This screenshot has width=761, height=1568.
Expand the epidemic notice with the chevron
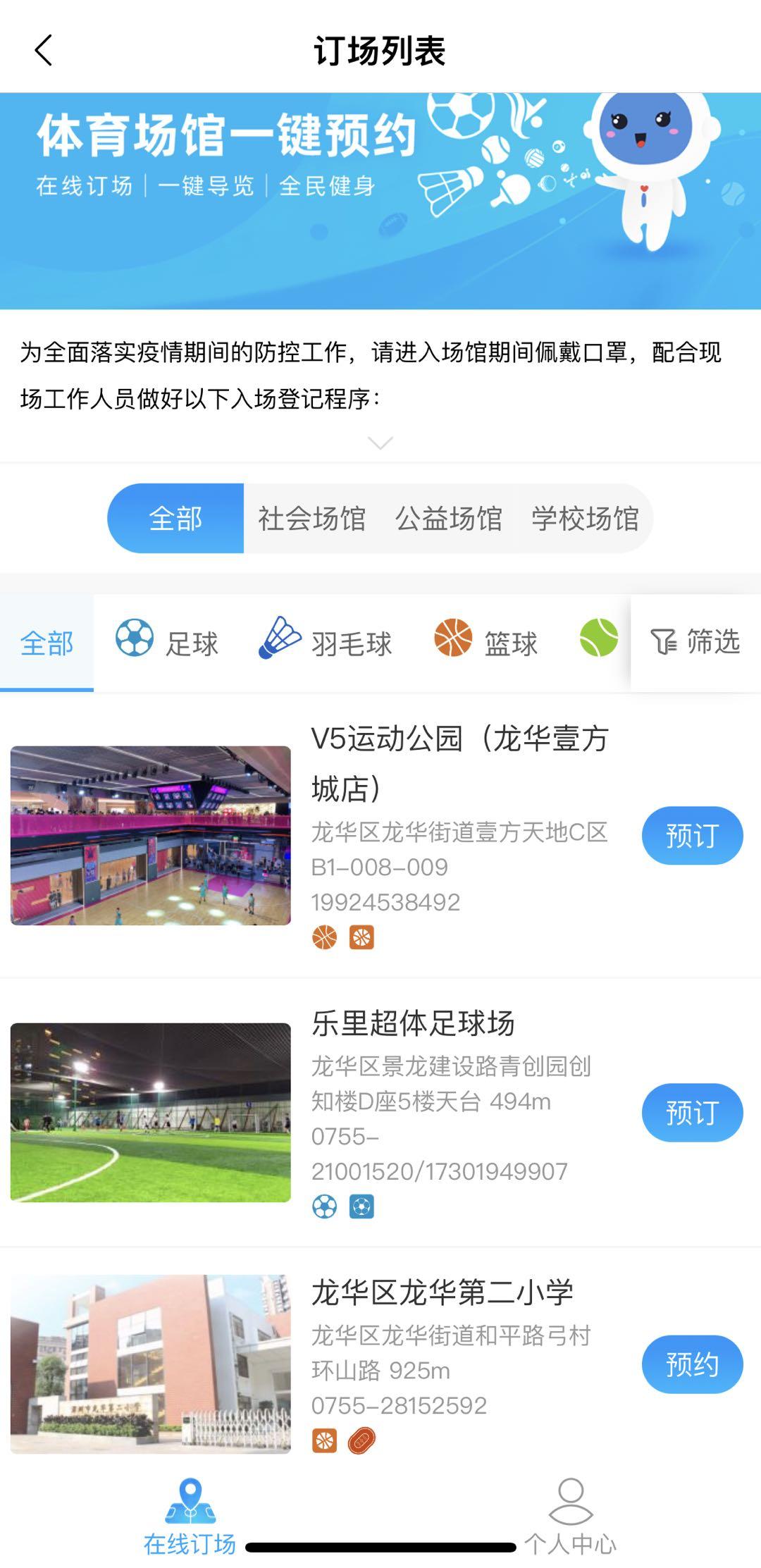380,443
